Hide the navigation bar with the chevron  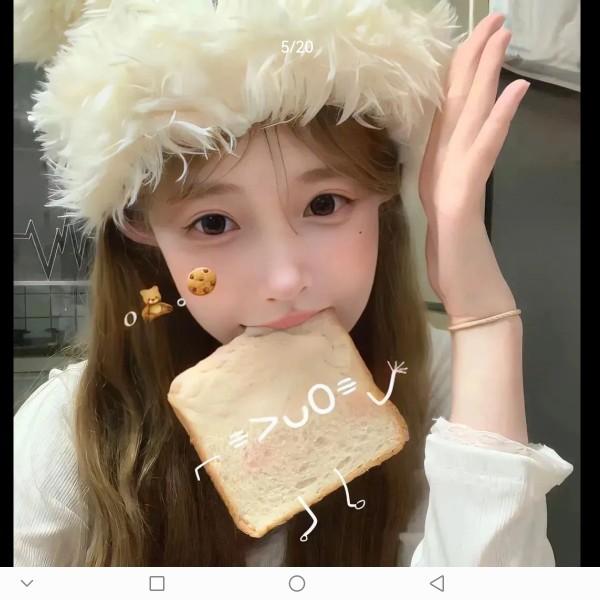click(27, 583)
